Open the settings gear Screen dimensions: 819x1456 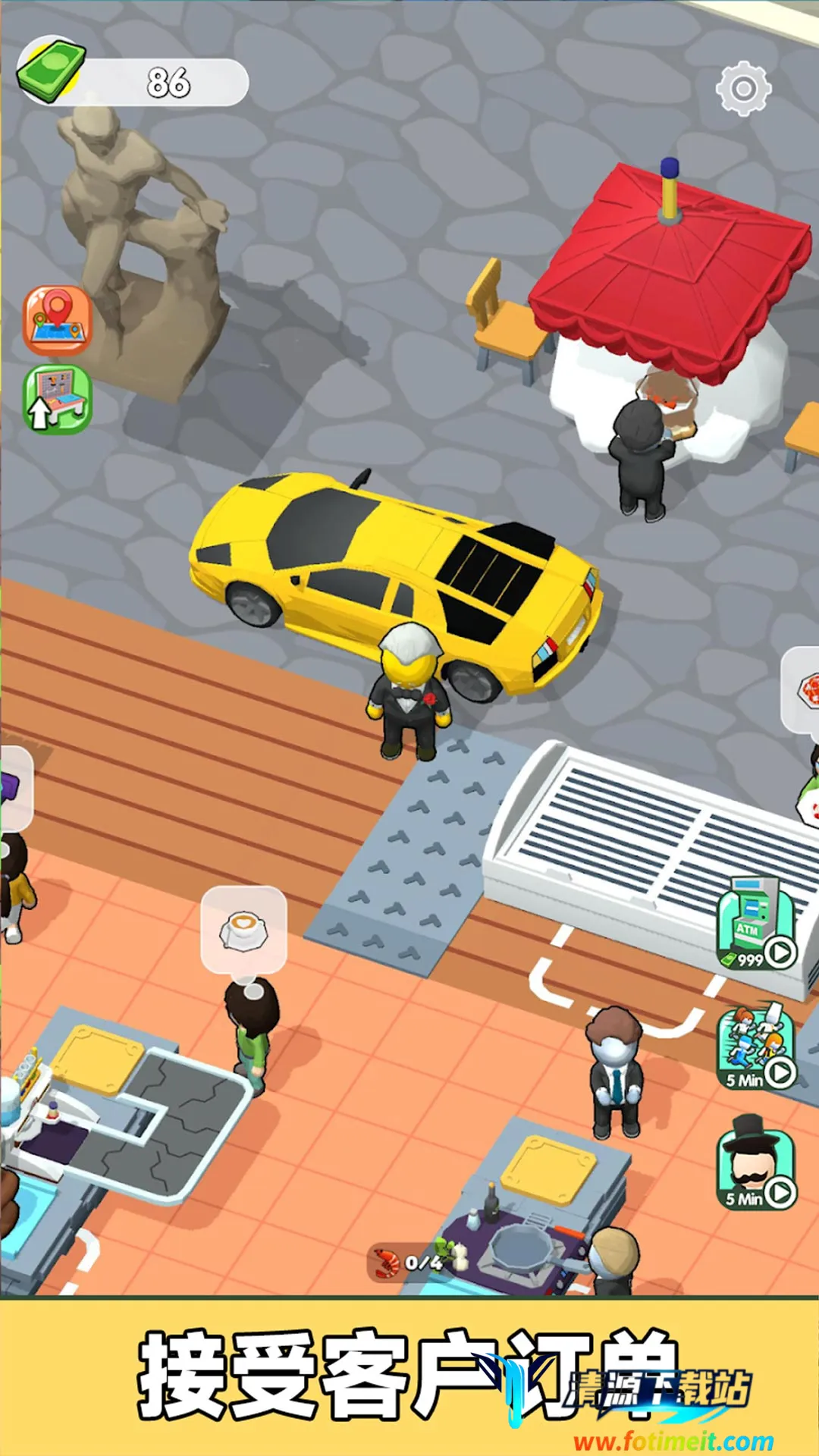(743, 89)
